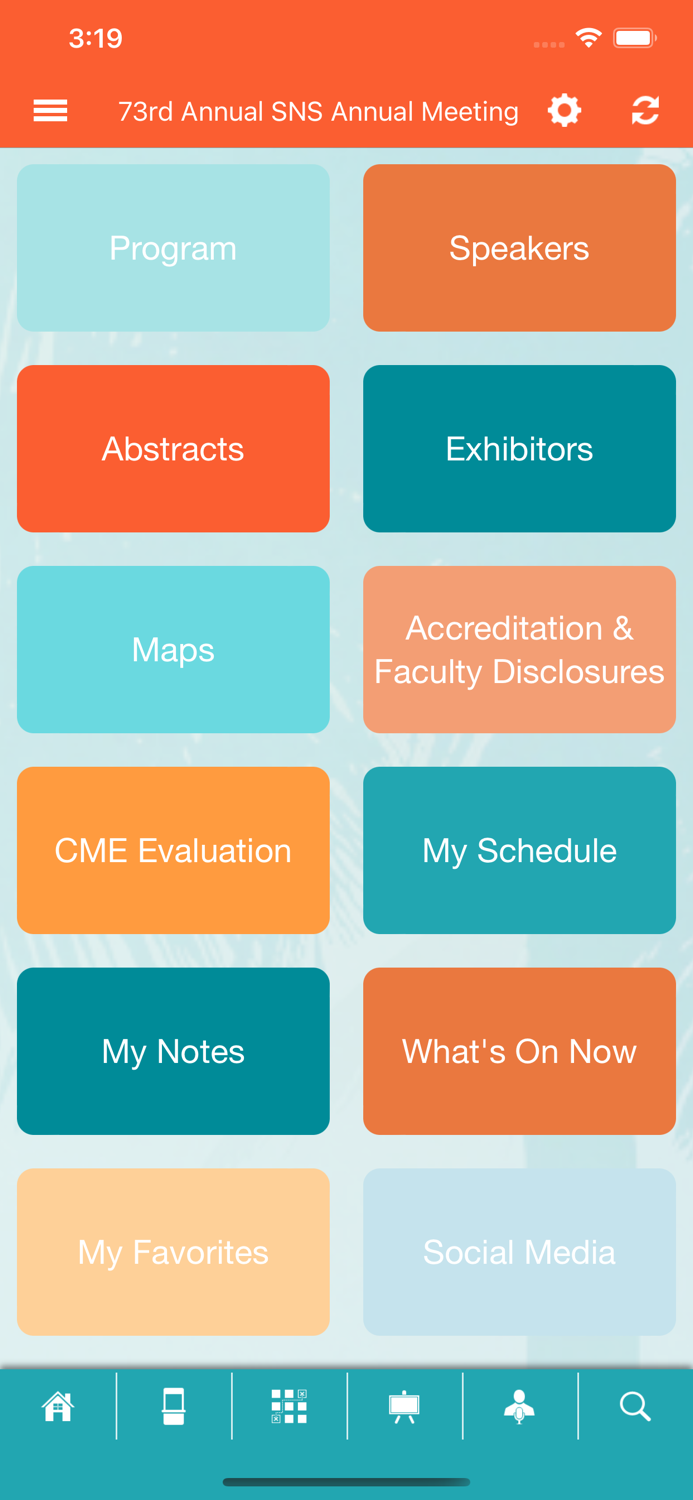Image resolution: width=693 pixels, height=1500 pixels.
Task: Check What's On Now
Action: [519, 1051]
